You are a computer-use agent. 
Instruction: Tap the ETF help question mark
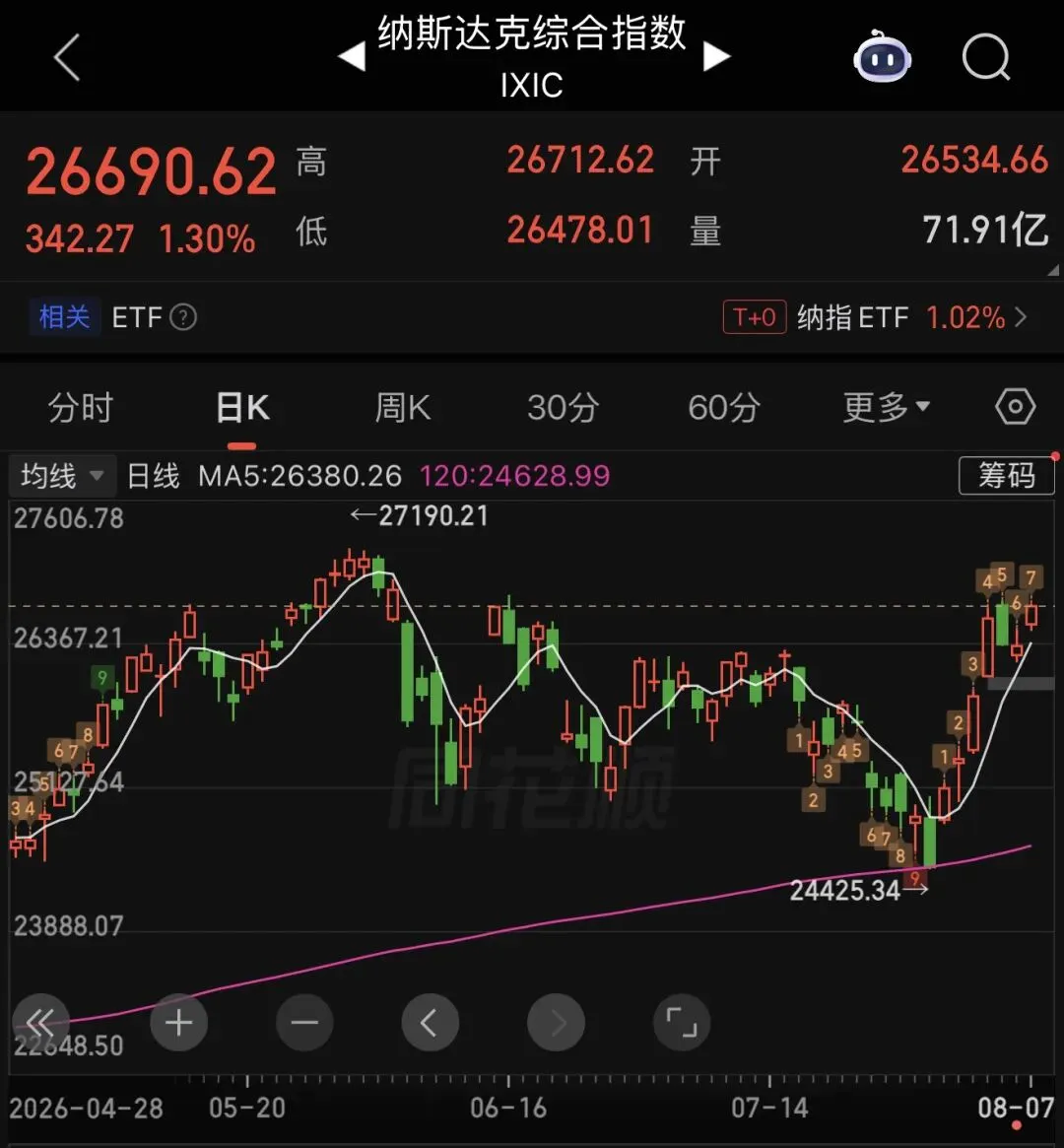(x=183, y=317)
